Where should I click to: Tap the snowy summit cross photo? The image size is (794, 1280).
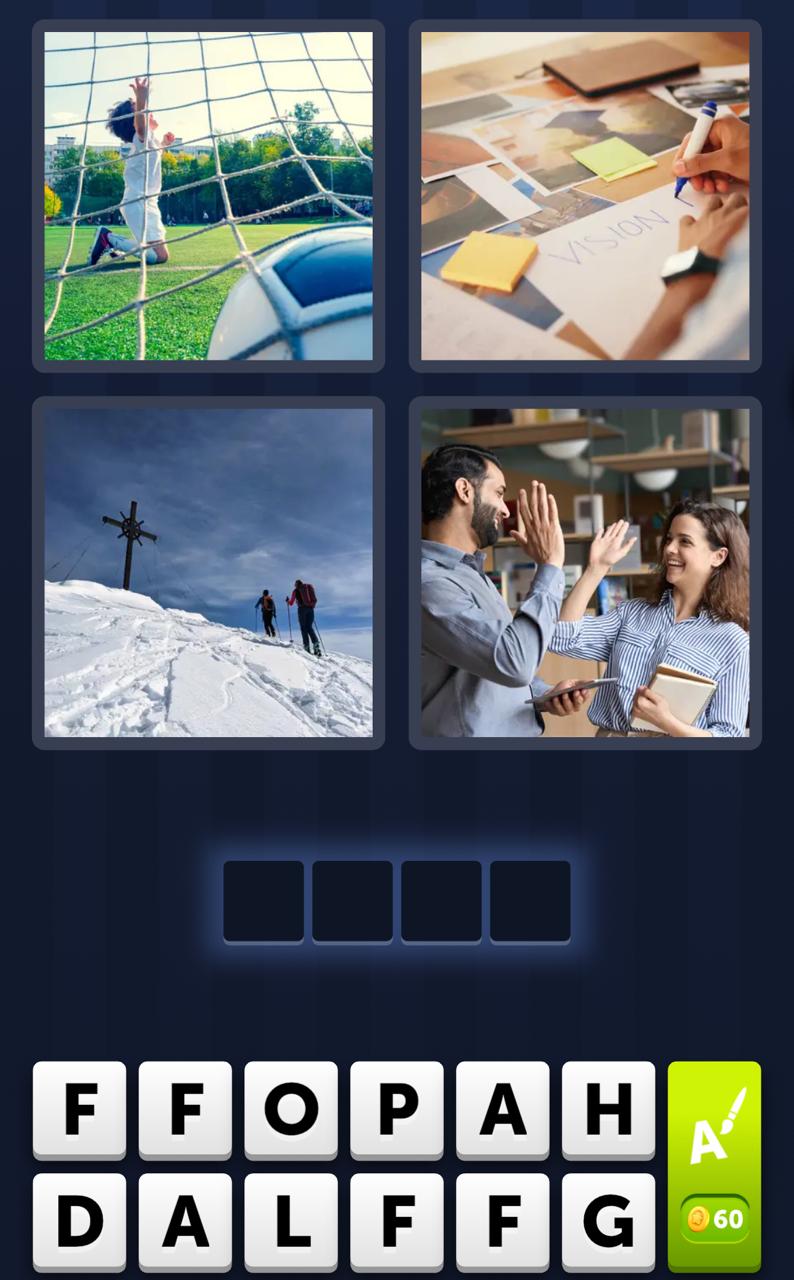point(207,571)
